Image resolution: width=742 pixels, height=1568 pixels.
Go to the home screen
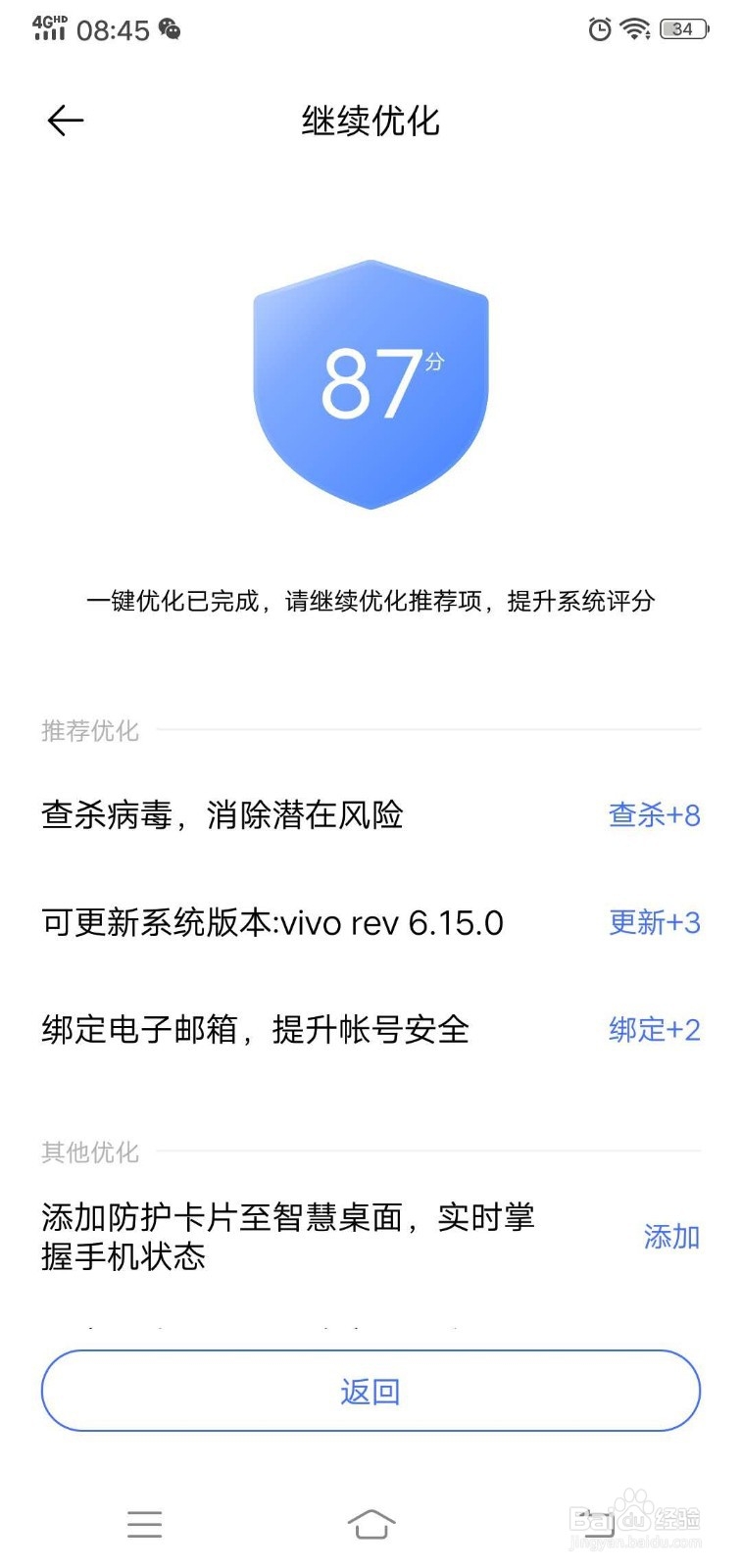point(371,1524)
